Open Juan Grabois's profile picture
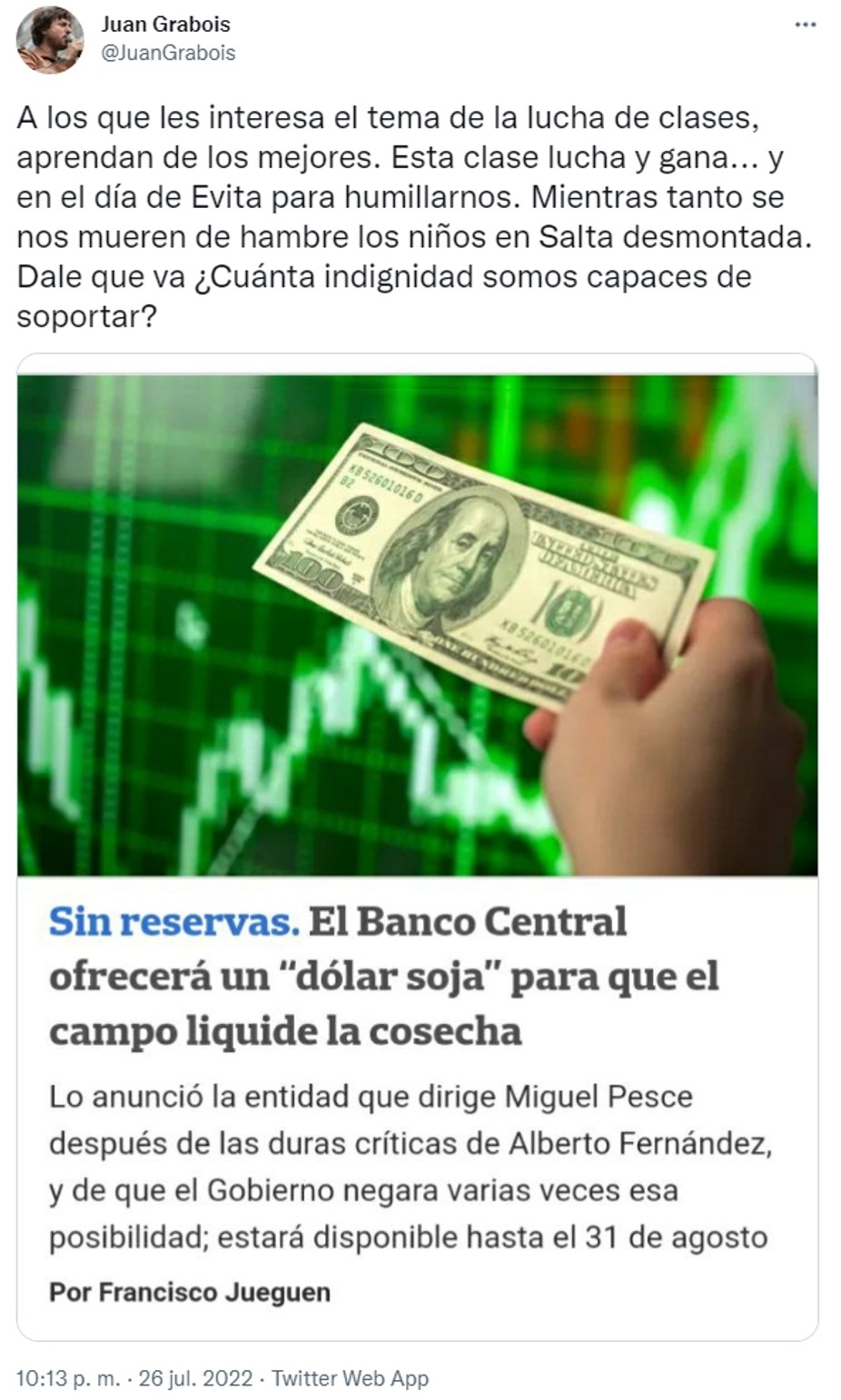The image size is (841, 1400). [49, 39]
